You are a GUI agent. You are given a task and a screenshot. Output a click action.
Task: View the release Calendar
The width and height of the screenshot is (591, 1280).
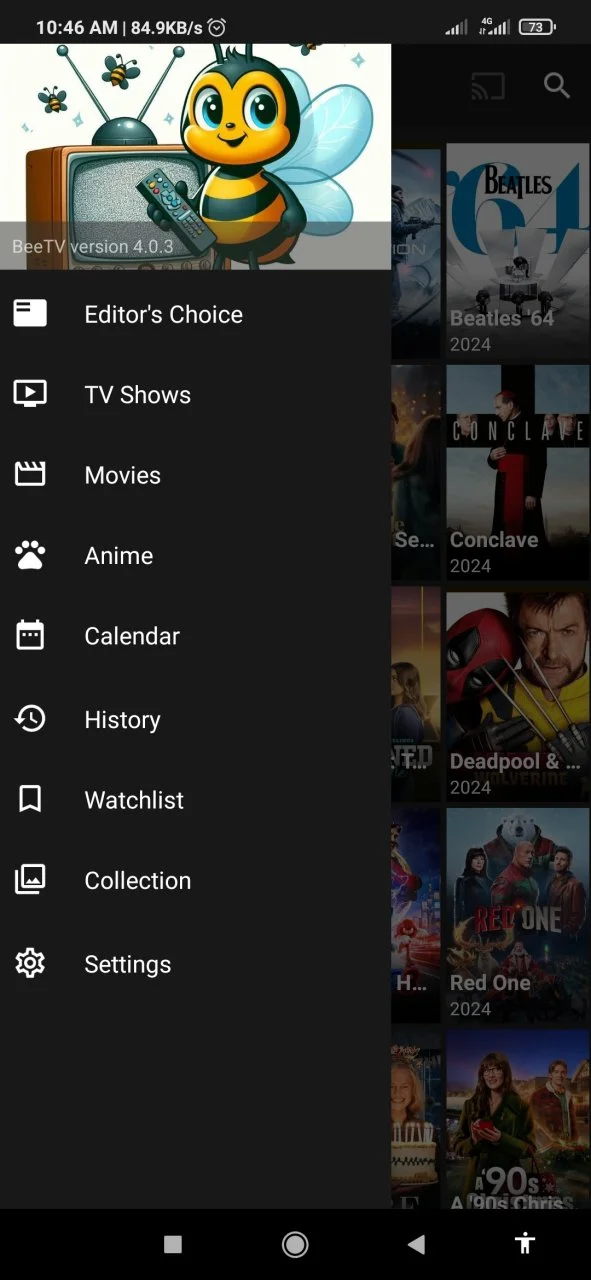click(x=195, y=636)
